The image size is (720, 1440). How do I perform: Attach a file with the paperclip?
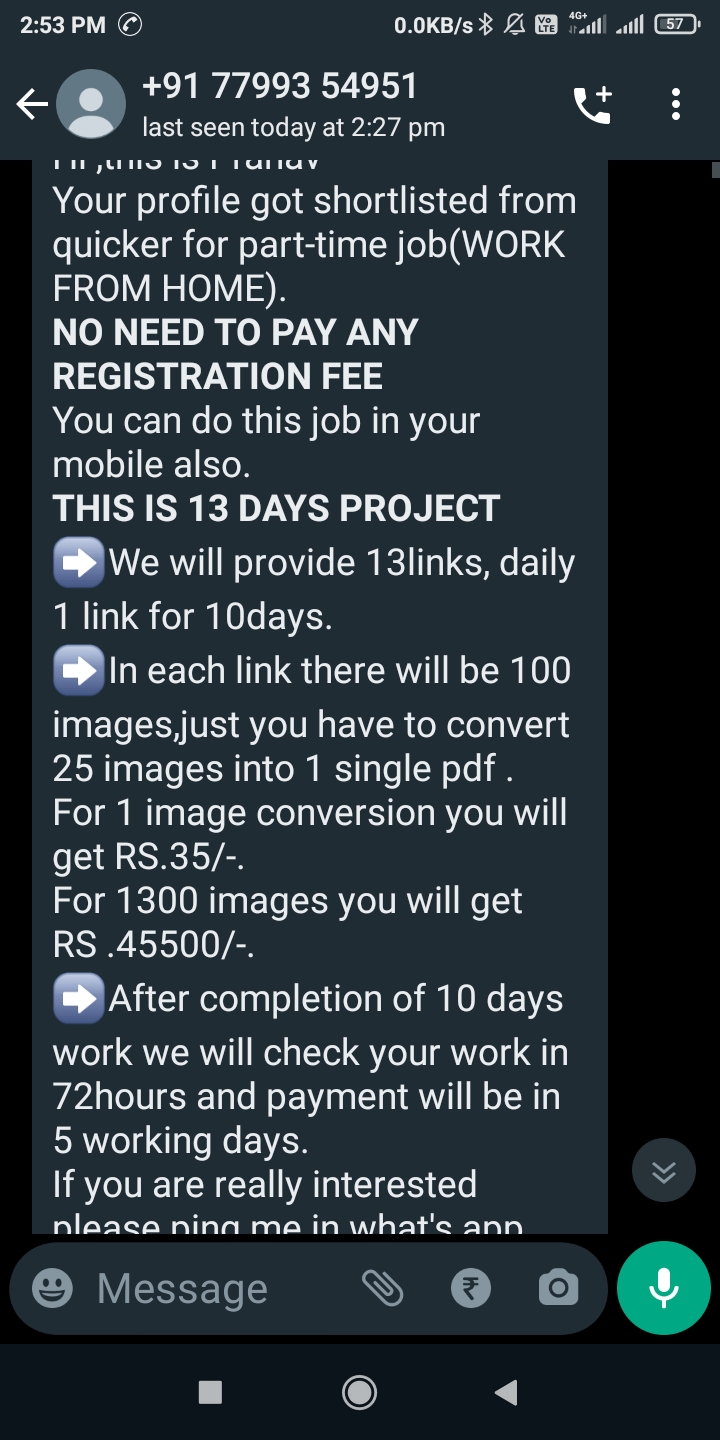[383, 1288]
